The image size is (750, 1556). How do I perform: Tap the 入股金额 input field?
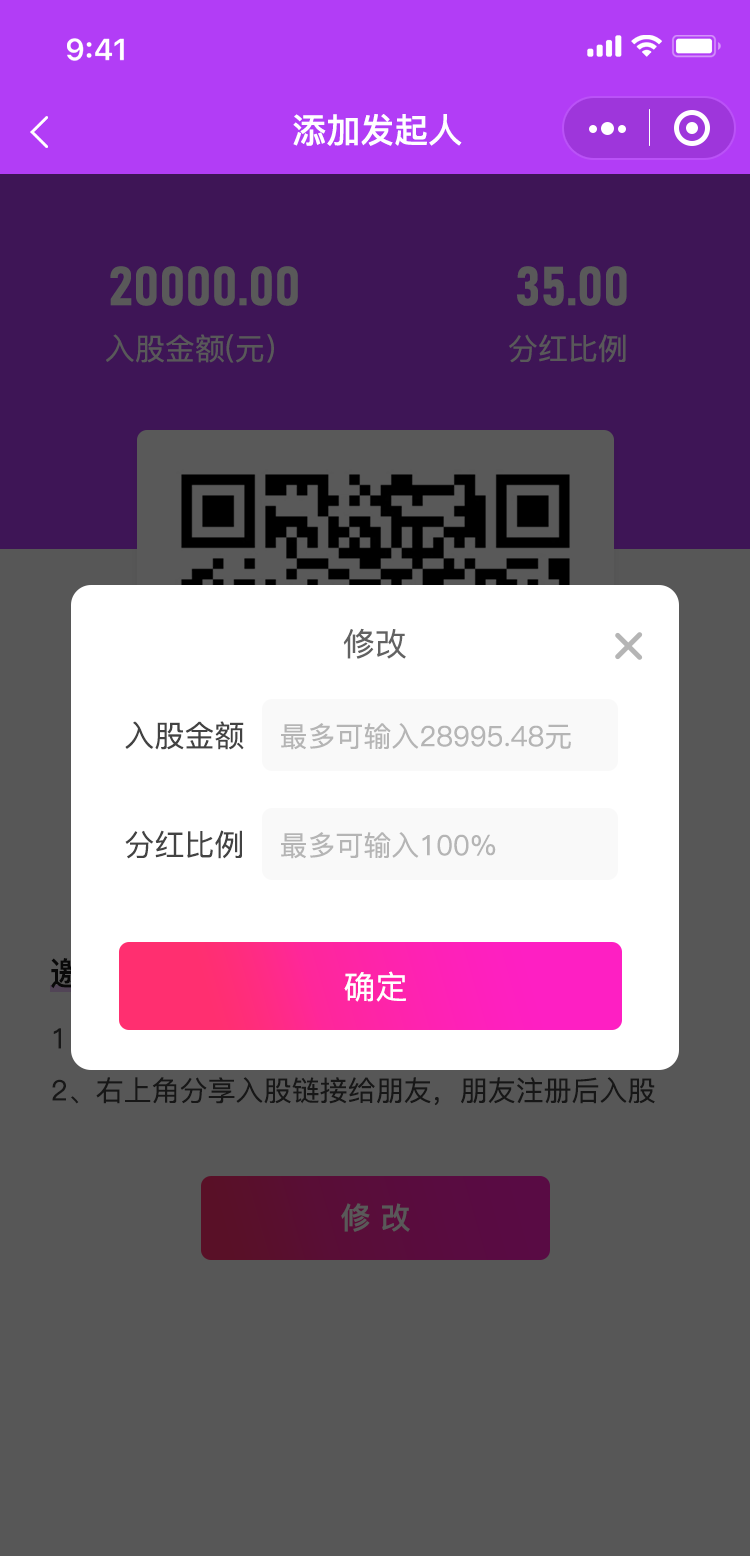tap(439, 736)
